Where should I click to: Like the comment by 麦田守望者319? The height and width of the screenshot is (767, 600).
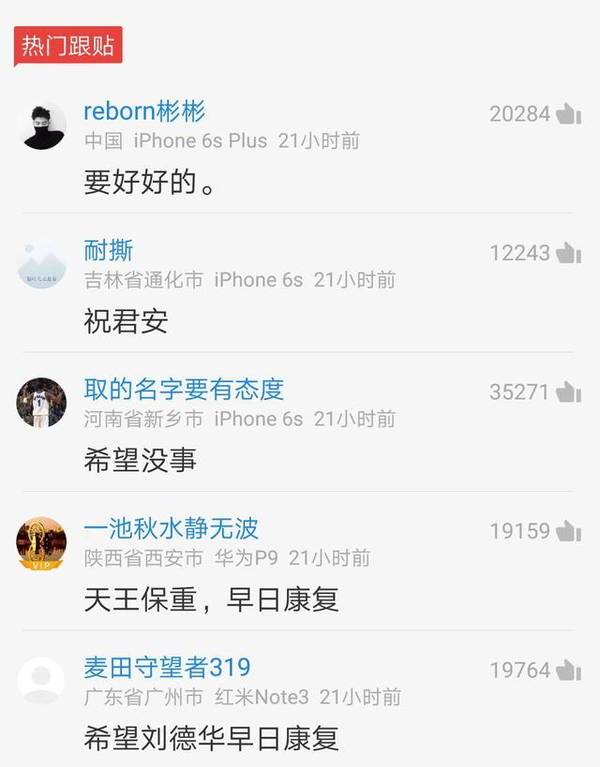568,670
